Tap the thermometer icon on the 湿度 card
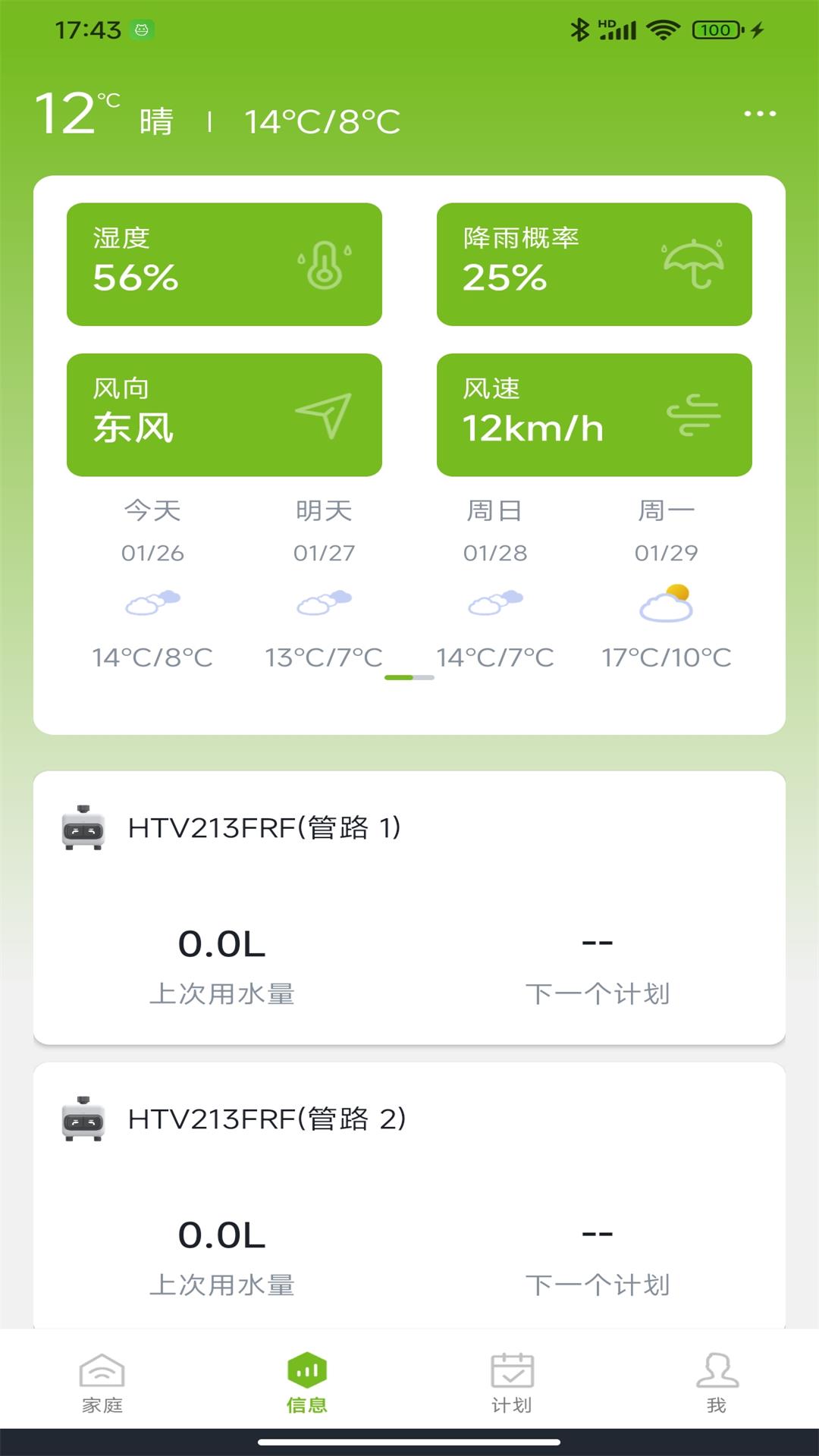 (x=325, y=265)
